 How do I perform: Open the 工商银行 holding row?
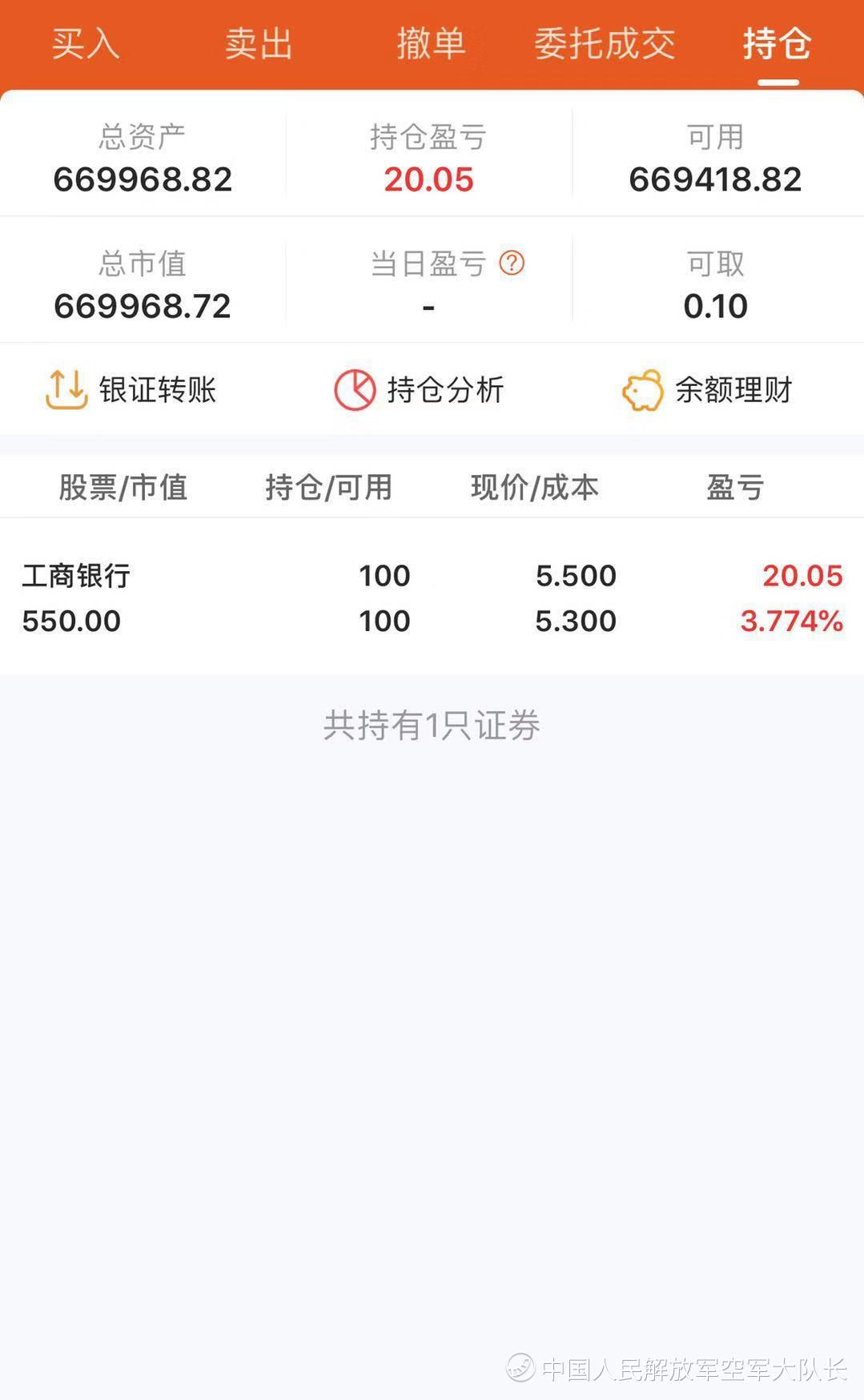coord(432,597)
